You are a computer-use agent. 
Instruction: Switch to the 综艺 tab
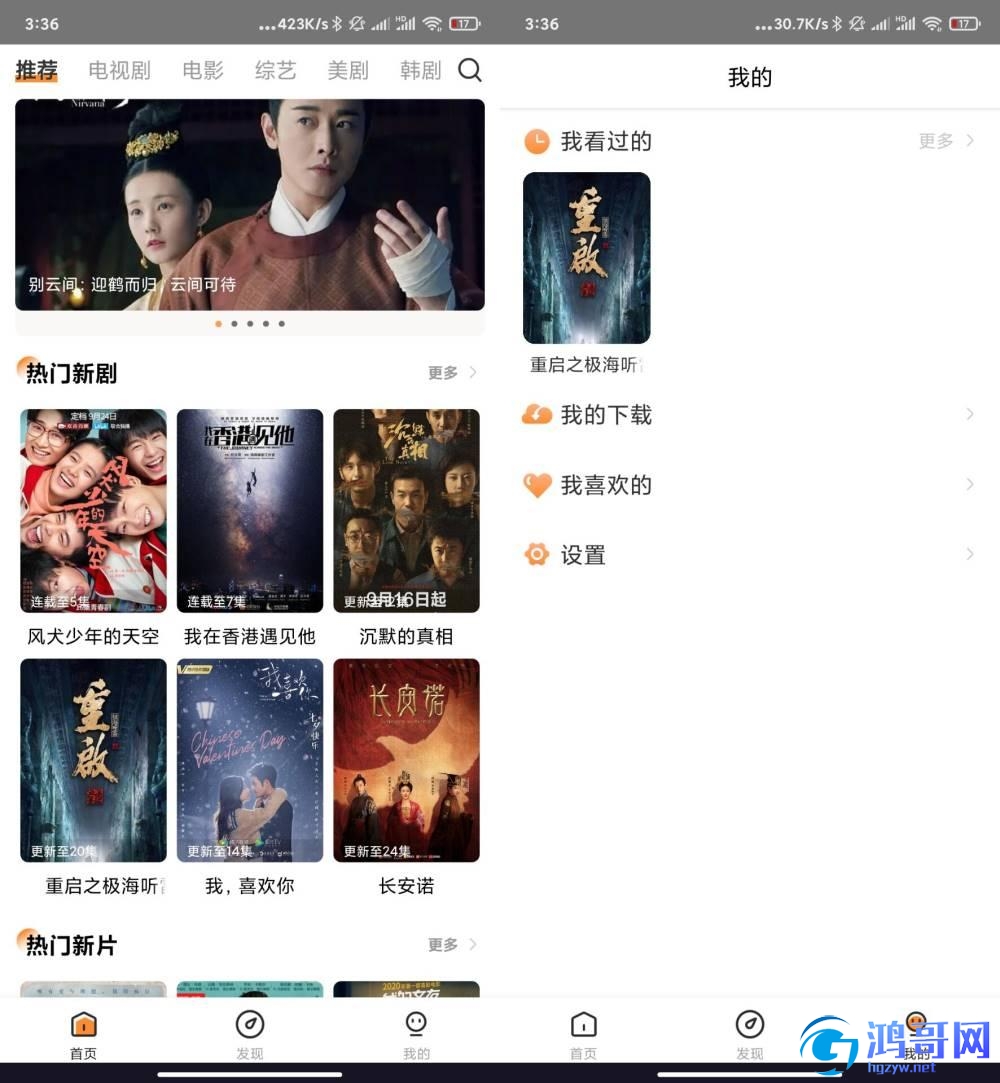point(275,70)
